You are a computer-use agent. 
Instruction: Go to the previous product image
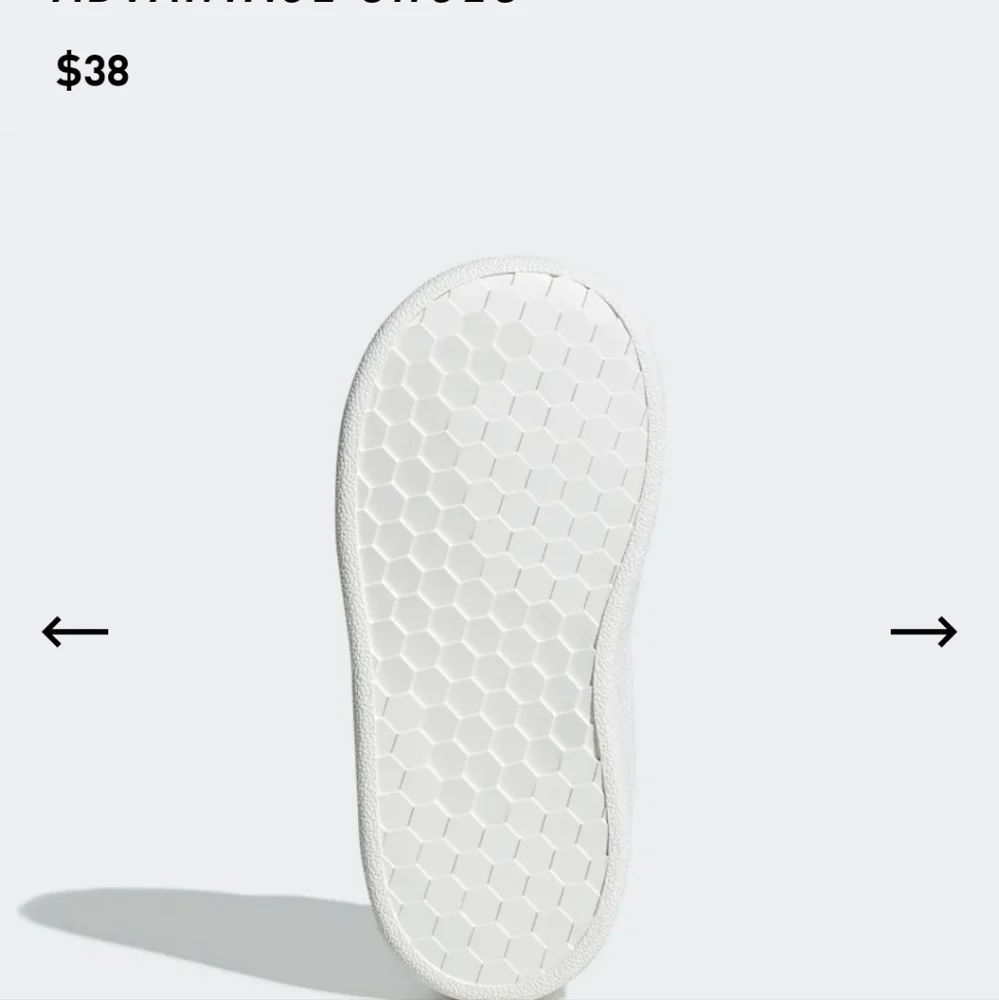pos(75,632)
